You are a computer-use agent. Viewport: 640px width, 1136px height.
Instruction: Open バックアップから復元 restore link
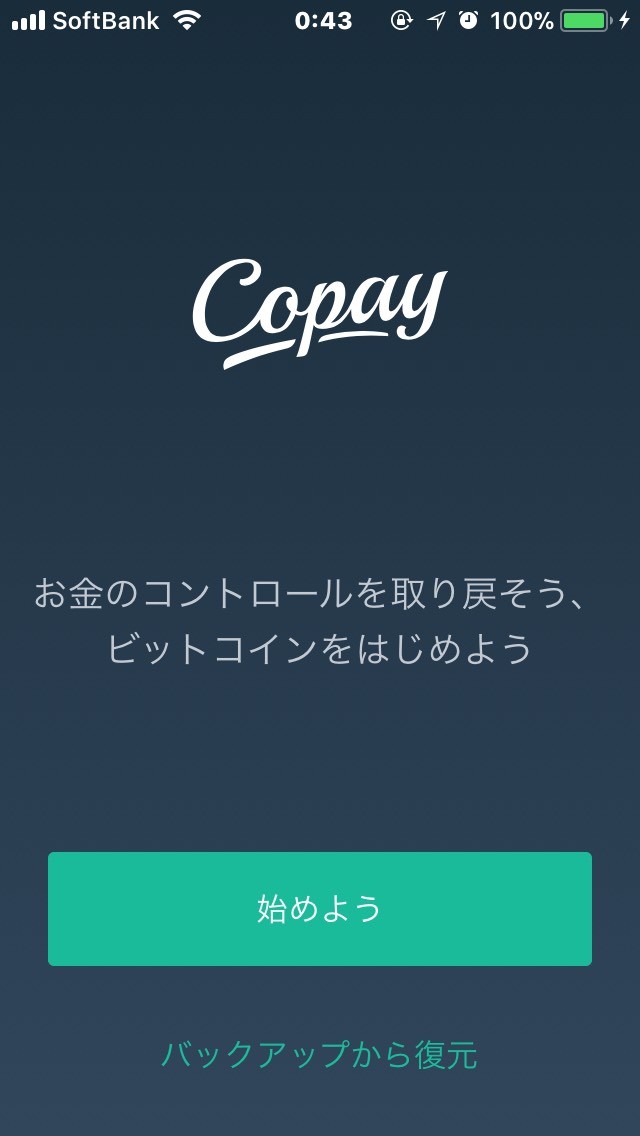tap(320, 1054)
